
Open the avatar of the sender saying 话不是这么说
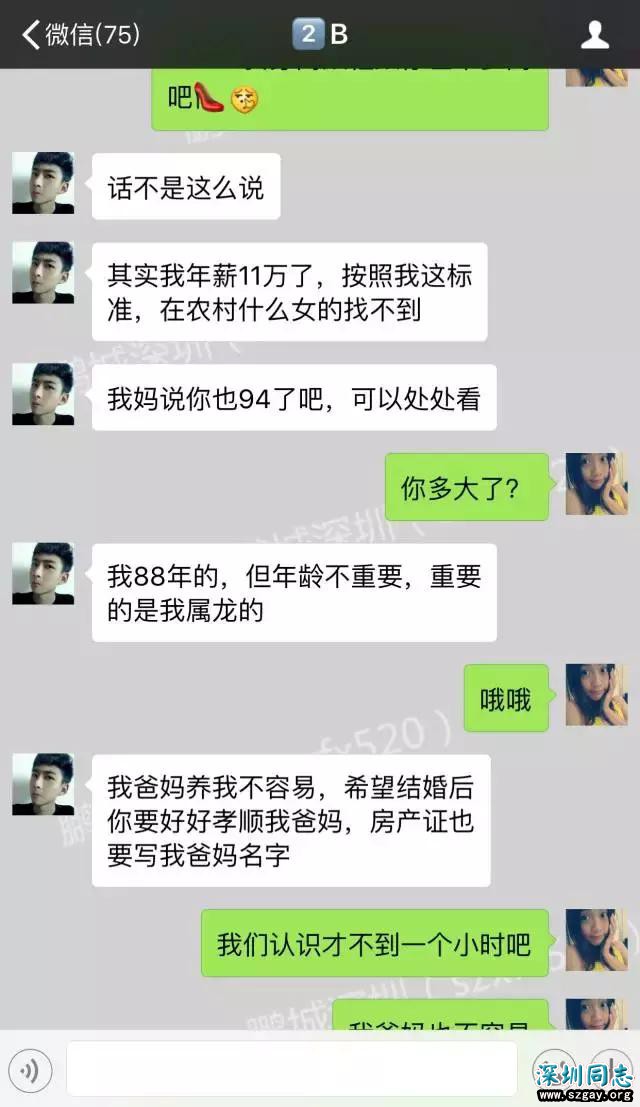(43, 183)
